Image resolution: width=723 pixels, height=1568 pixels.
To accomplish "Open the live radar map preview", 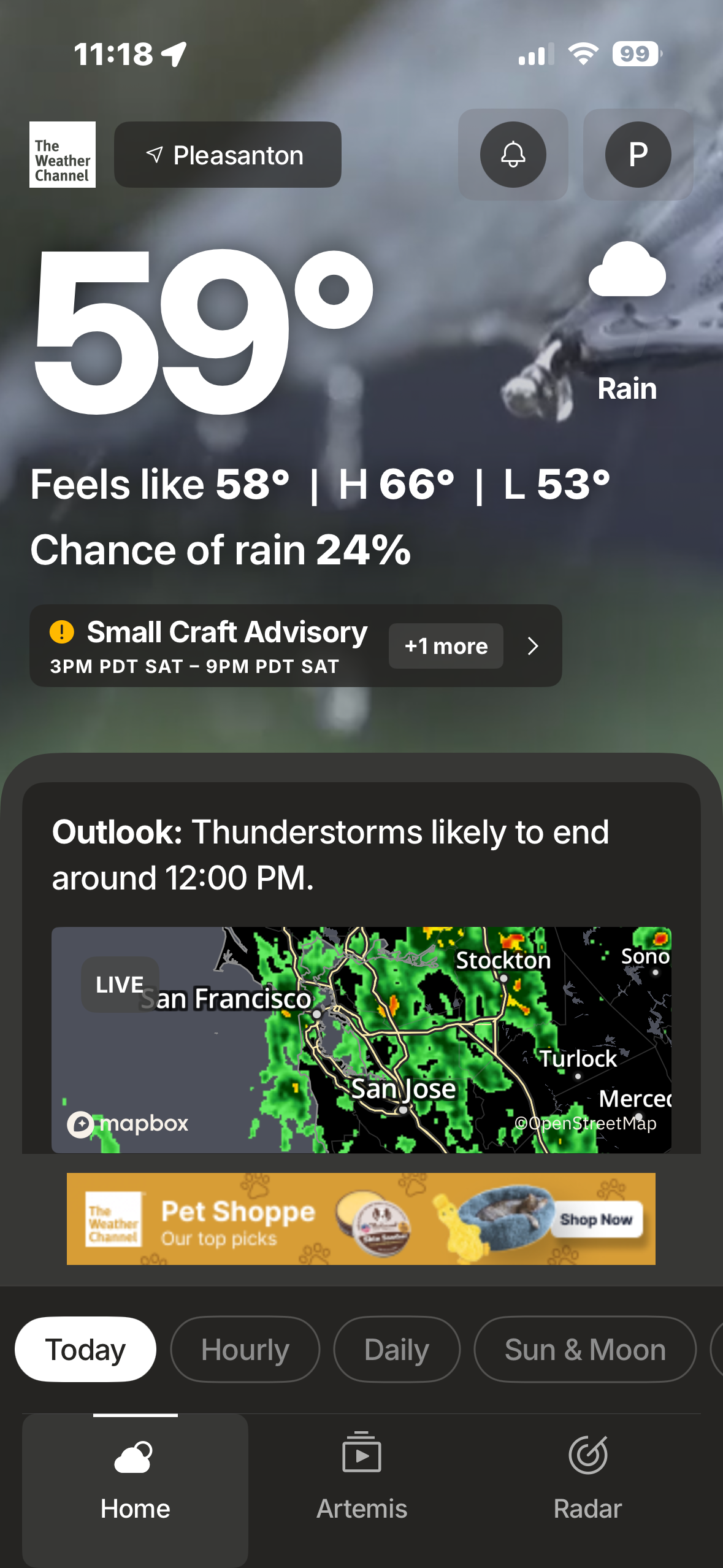I will (361, 1039).
